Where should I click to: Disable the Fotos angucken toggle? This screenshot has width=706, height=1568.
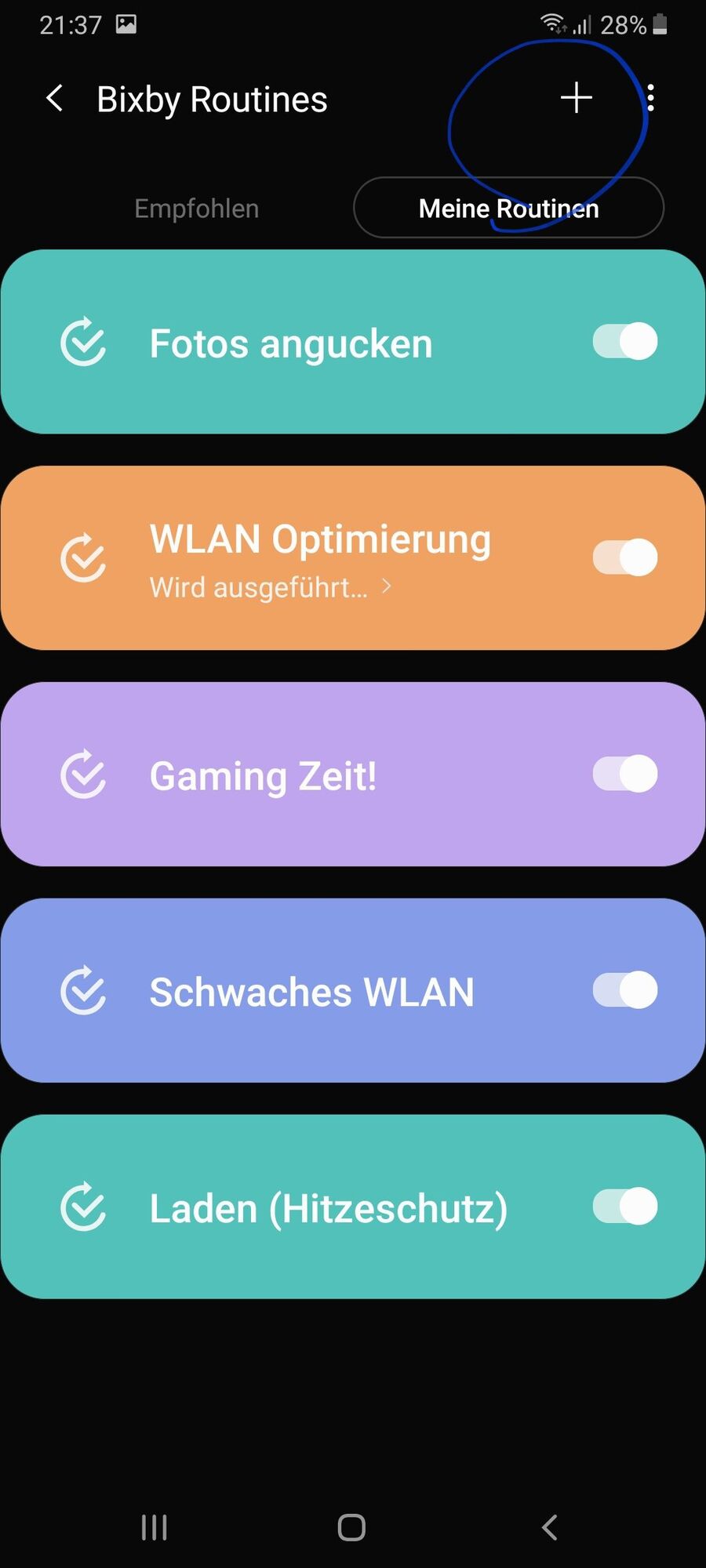(625, 342)
